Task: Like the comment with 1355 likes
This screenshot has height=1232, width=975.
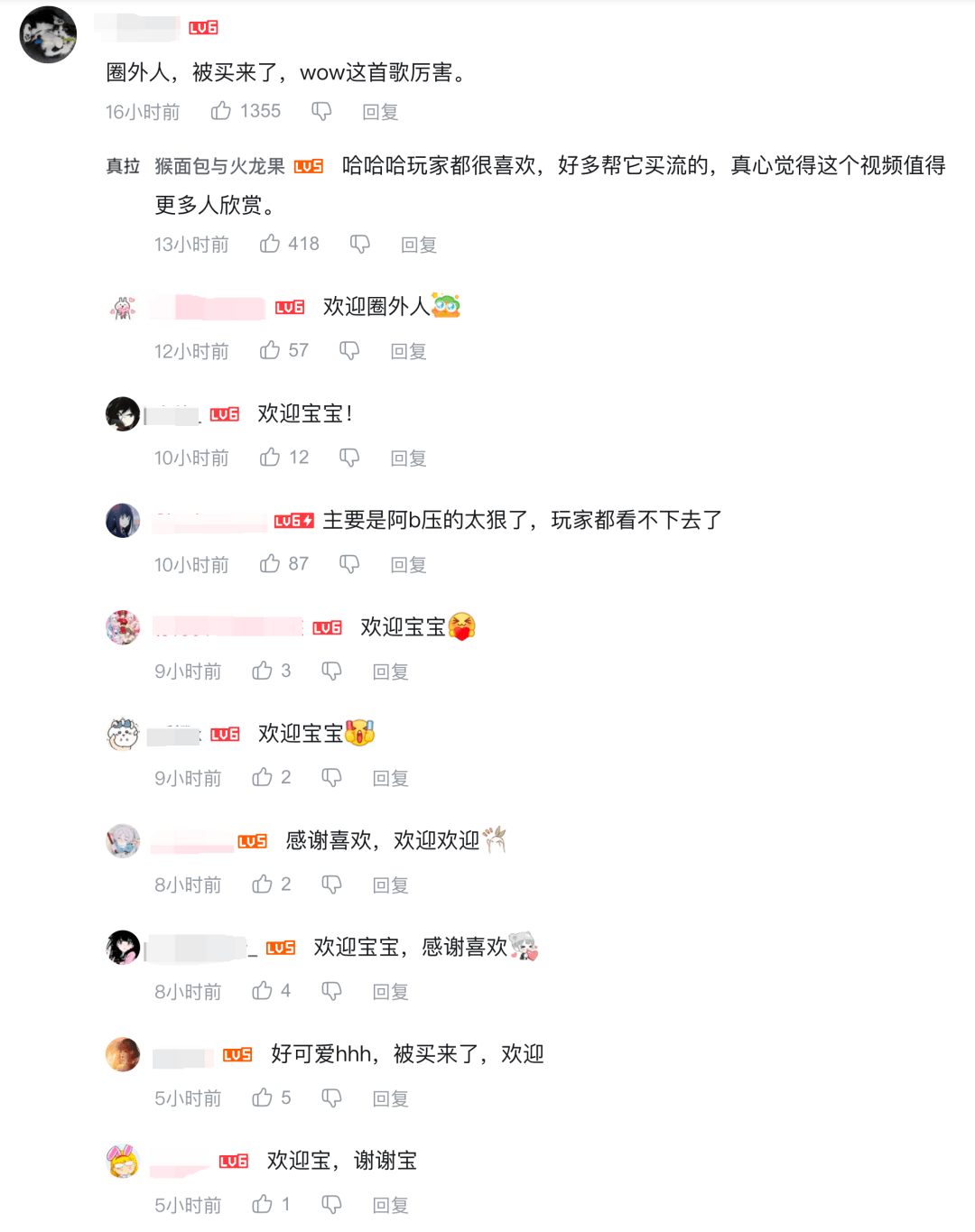Action: [x=221, y=111]
